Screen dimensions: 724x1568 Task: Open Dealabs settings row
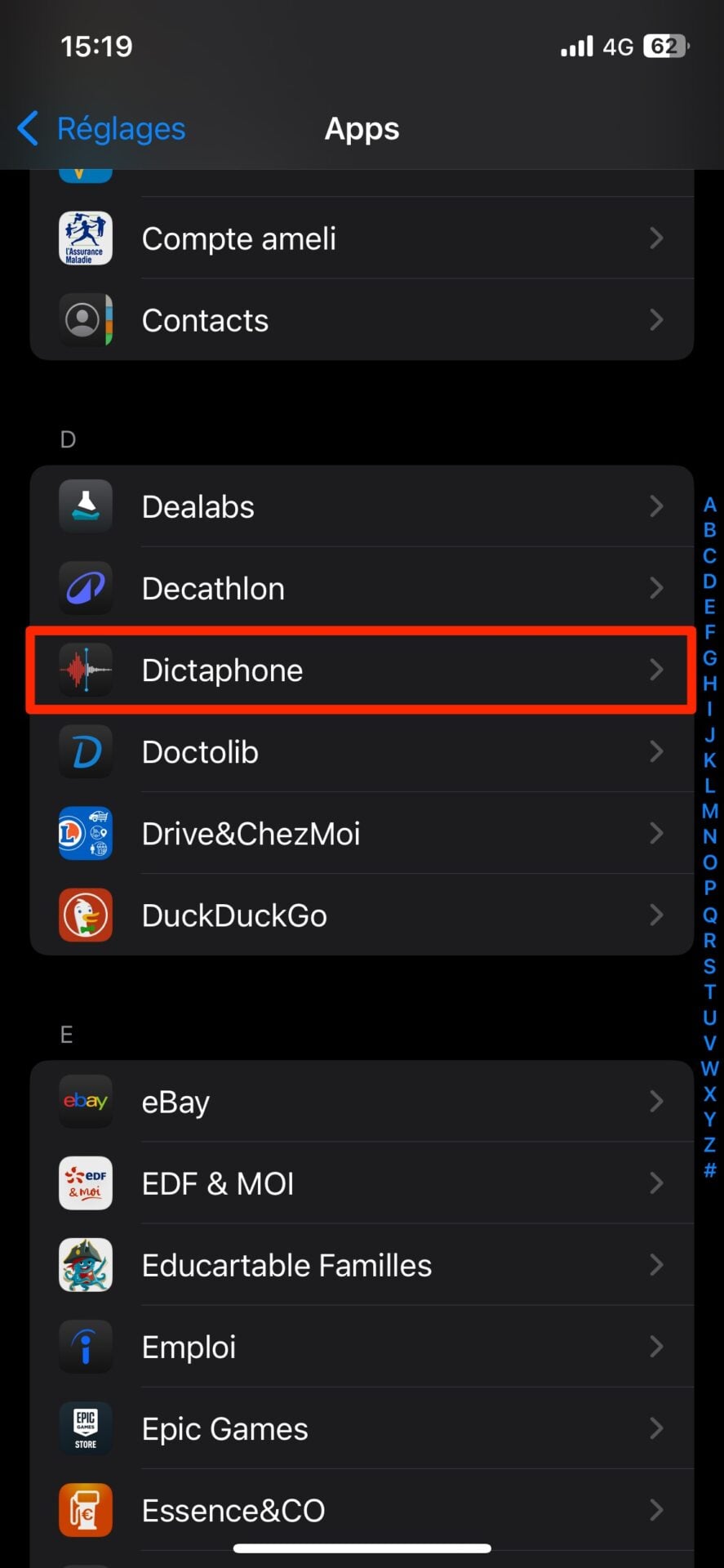[361, 506]
